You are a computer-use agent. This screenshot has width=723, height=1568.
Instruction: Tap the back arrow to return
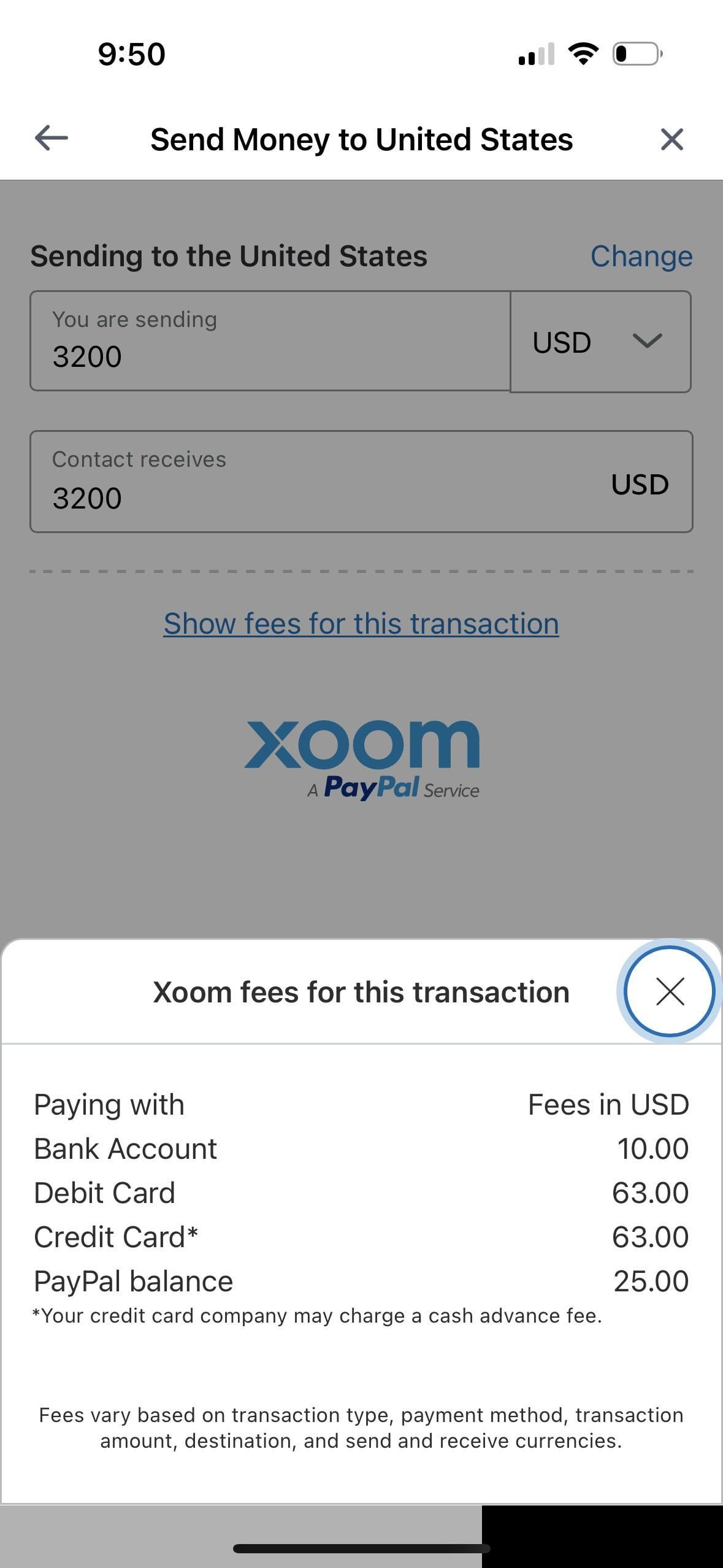tap(51, 139)
